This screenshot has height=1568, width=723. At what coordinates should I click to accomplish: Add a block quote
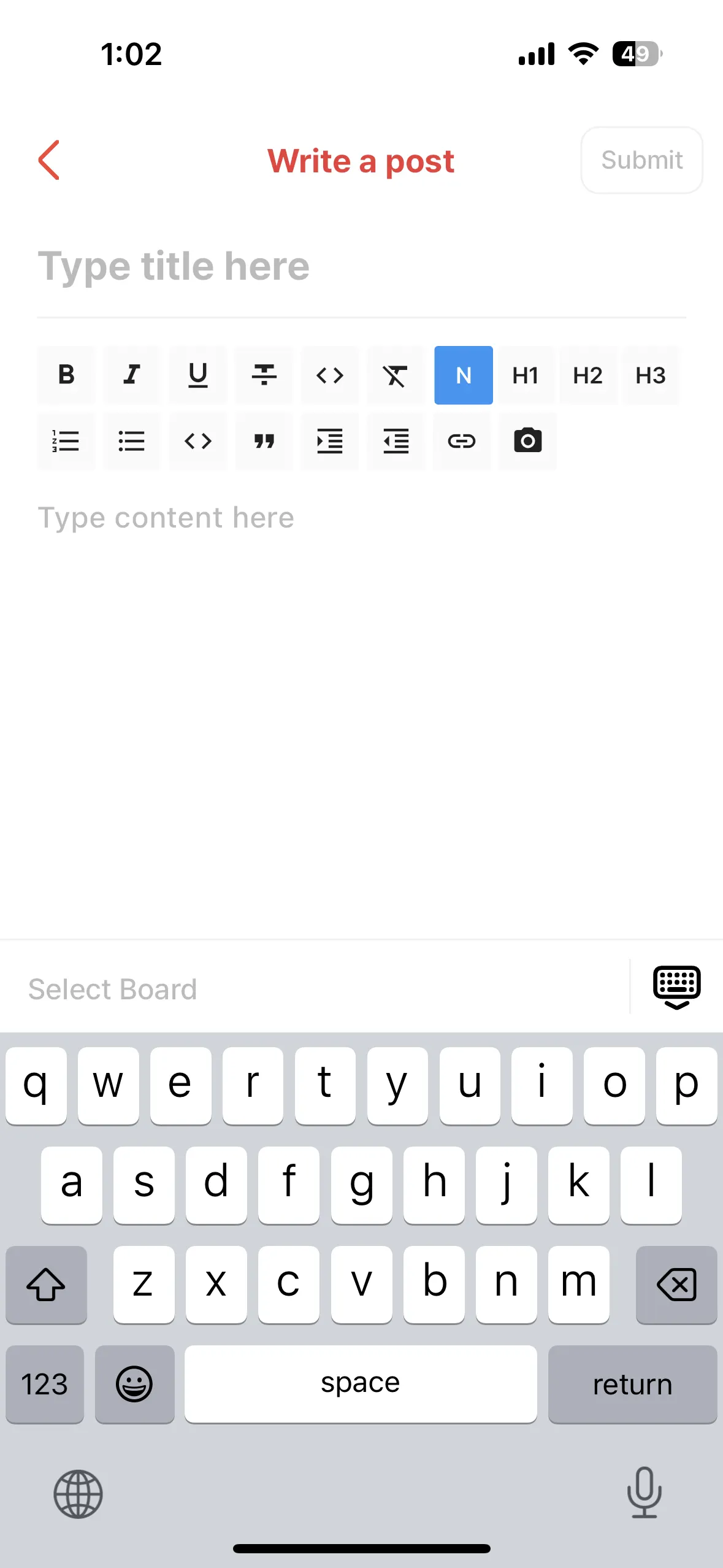click(x=264, y=441)
